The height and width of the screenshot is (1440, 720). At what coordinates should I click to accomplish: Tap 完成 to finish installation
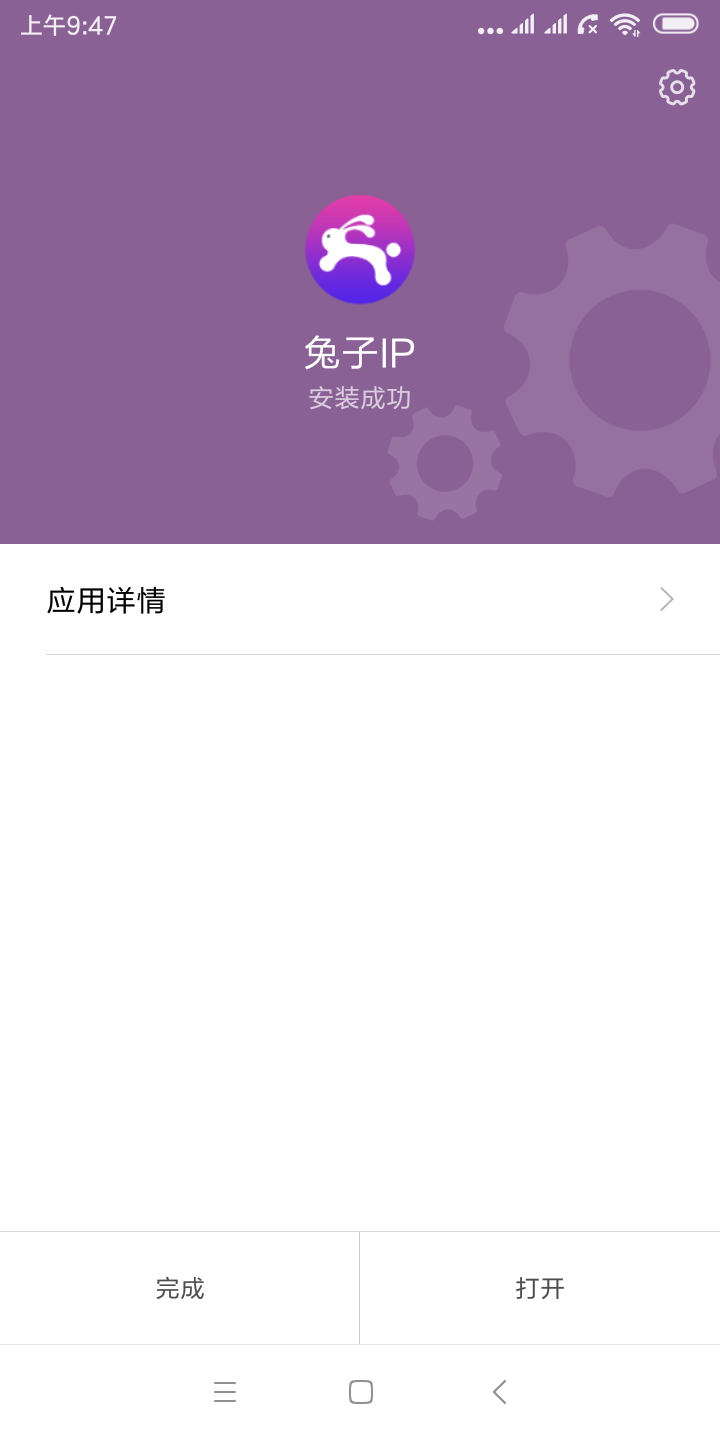coord(180,1288)
